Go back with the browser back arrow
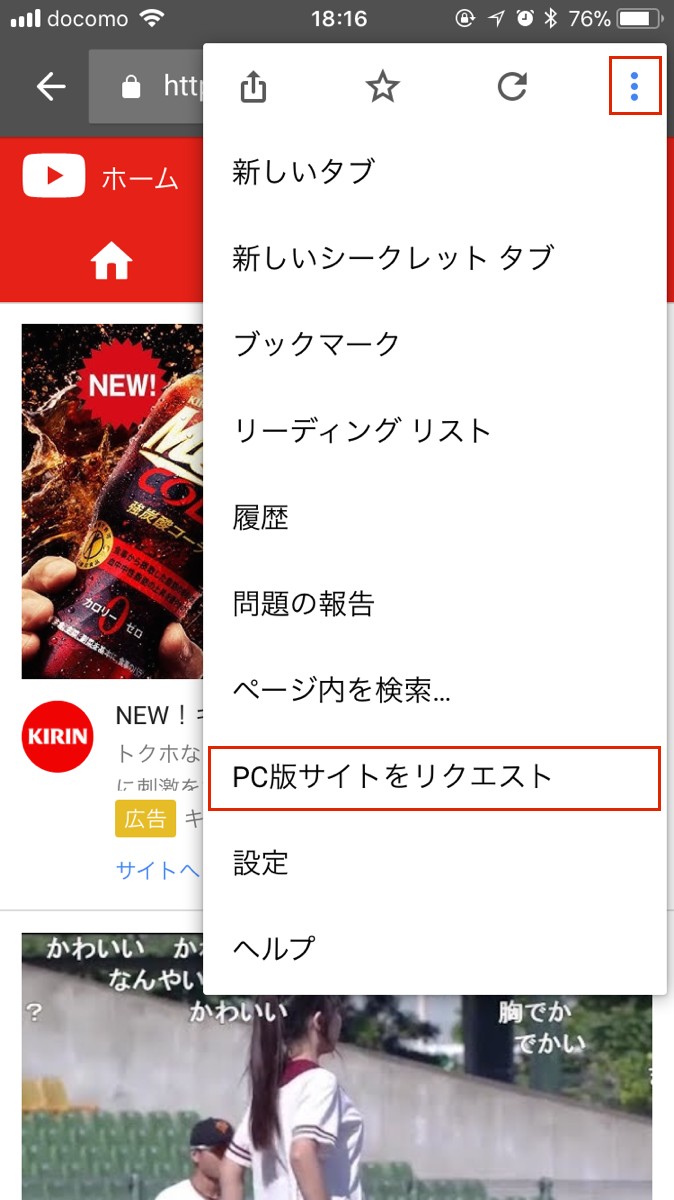The image size is (674, 1200). (50, 87)
